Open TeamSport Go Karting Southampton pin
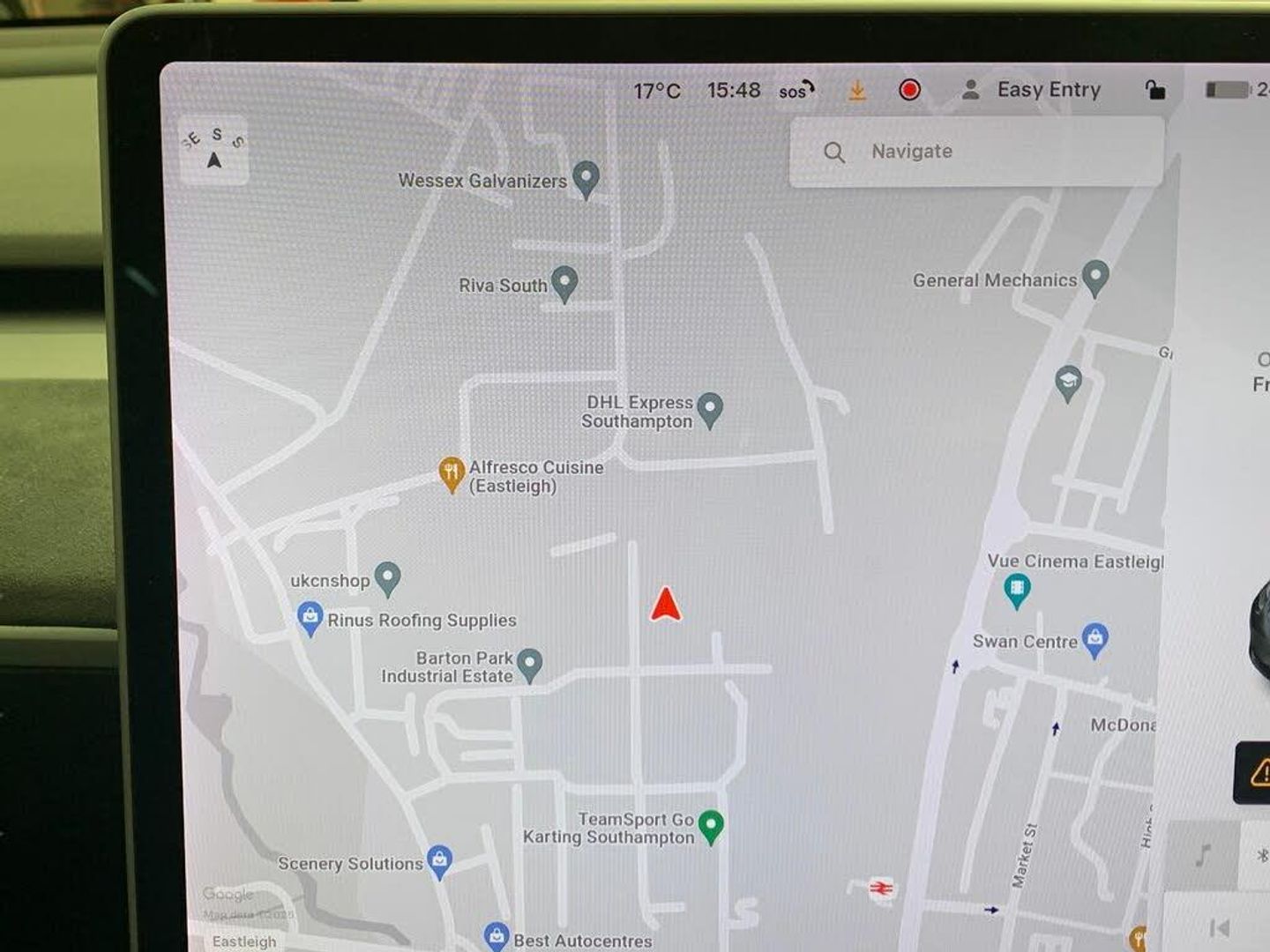 click(711, 826)
